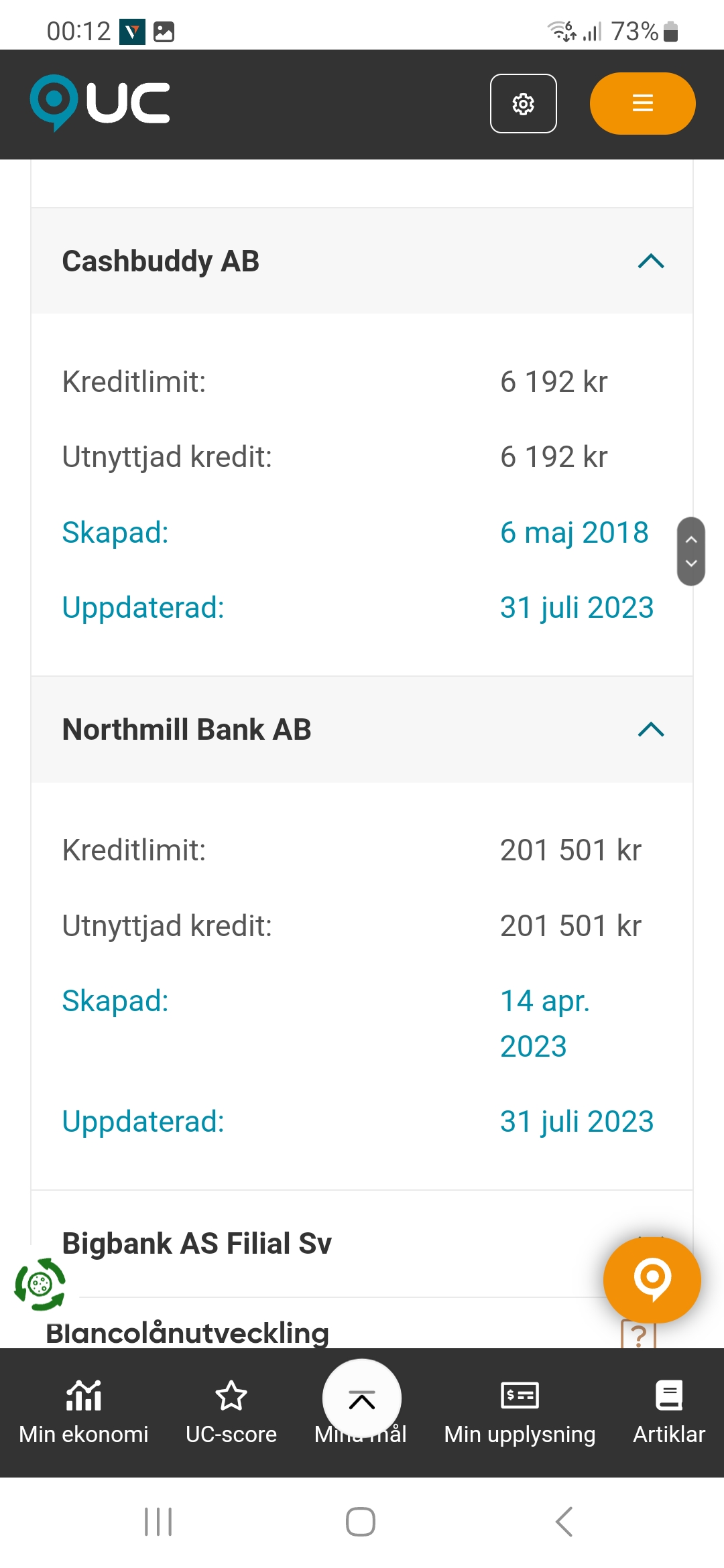Open the UC logo home link
Viewport: 724px width, 1568px height.
click(x=101, y=103)
